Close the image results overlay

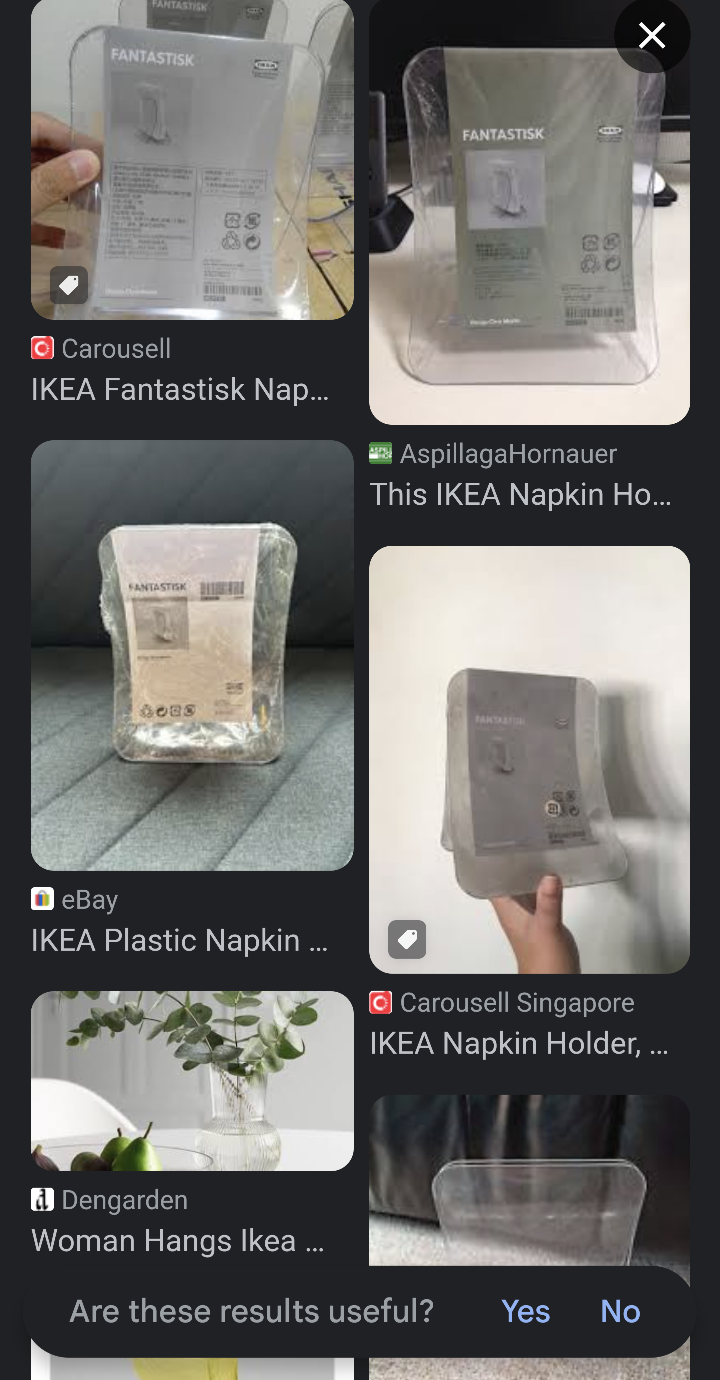[x=652, y=35]
